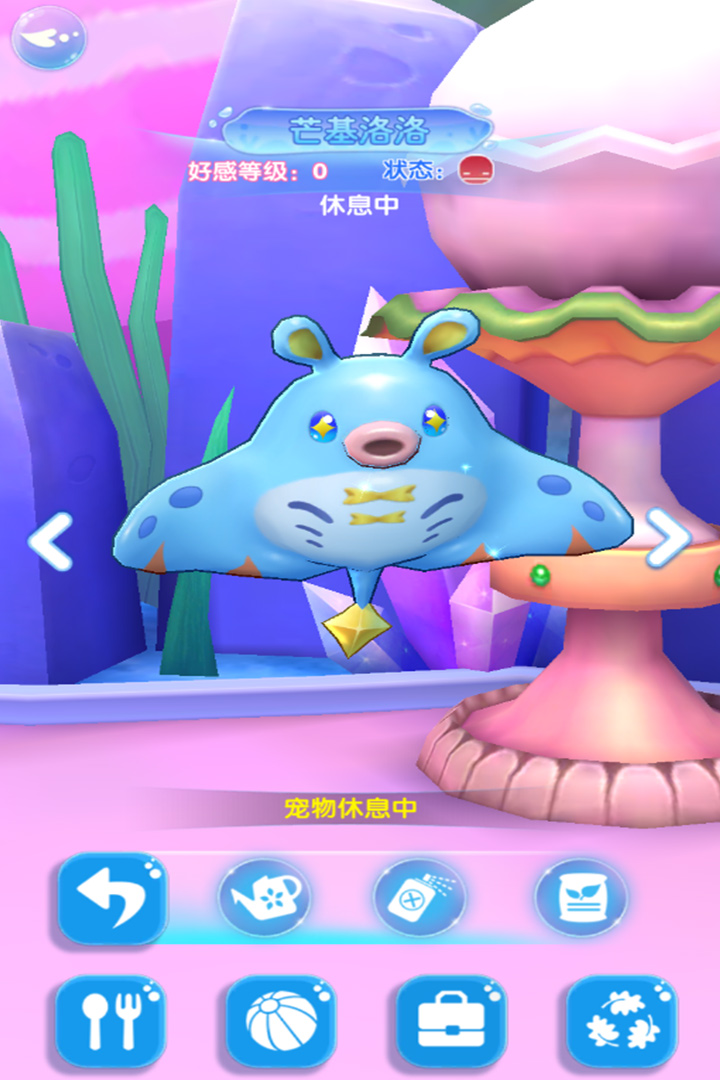
Task: Show the next pet with right arrow
Action: 668,538
